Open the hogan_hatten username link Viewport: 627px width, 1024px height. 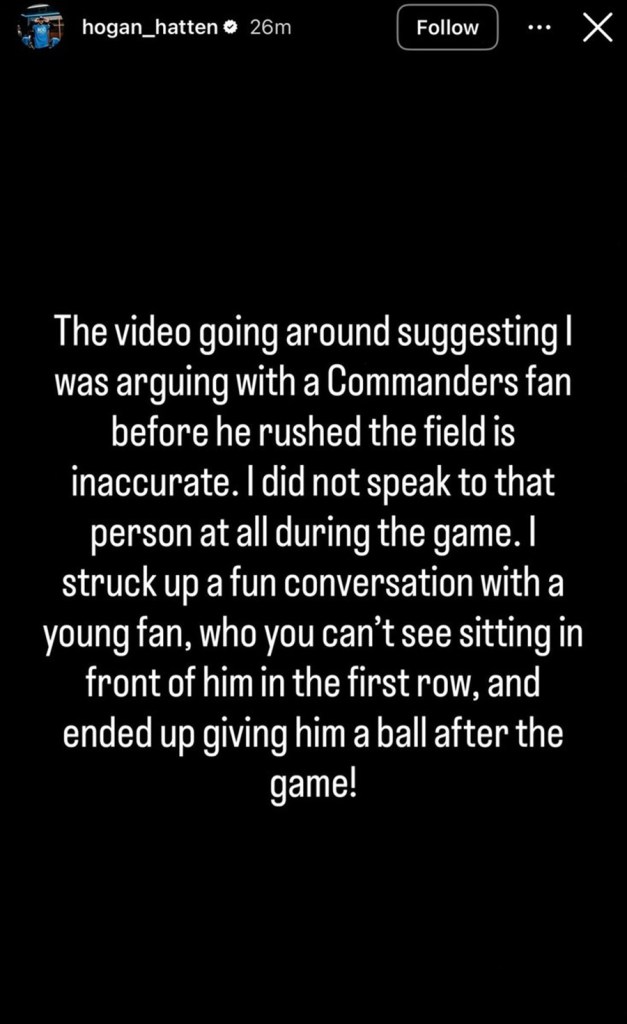pos(149,28)
